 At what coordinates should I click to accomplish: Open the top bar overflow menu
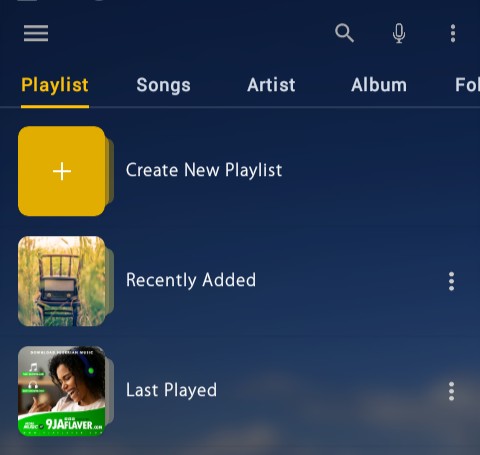(x=453, y=33)
